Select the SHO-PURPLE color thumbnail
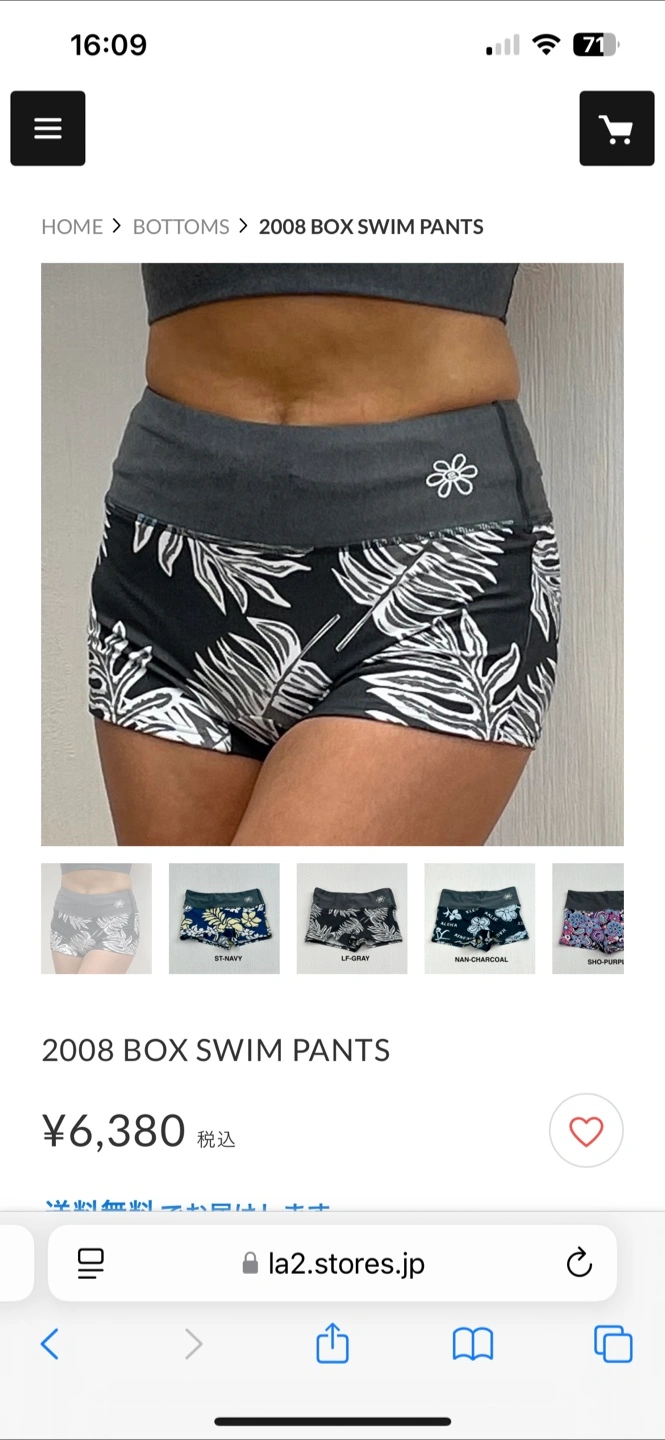The height and width of the screenshot is (1440, 665). pyautogui.click(x=588, y=918)
